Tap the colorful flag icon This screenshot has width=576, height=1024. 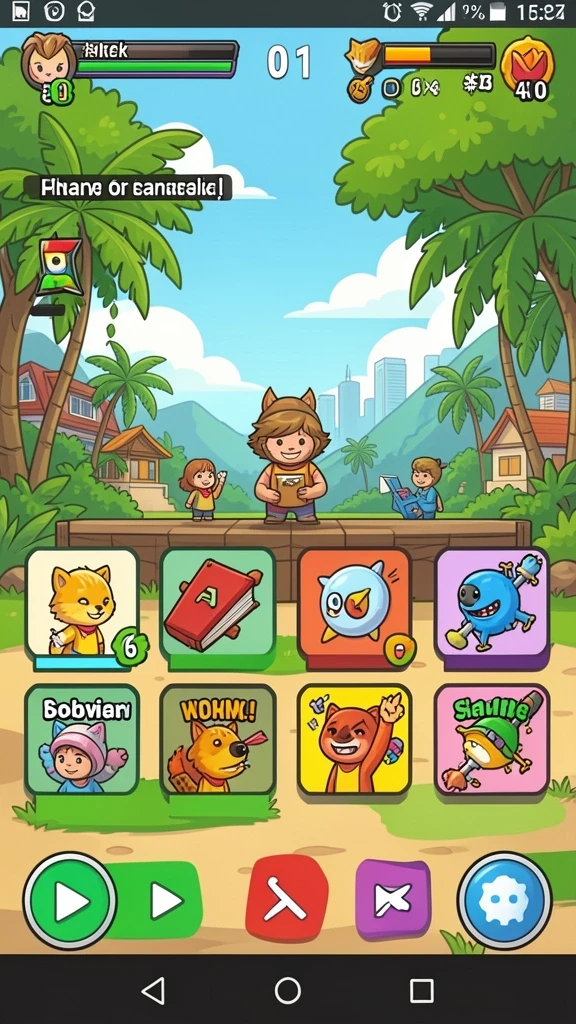(x=59, y=266)
